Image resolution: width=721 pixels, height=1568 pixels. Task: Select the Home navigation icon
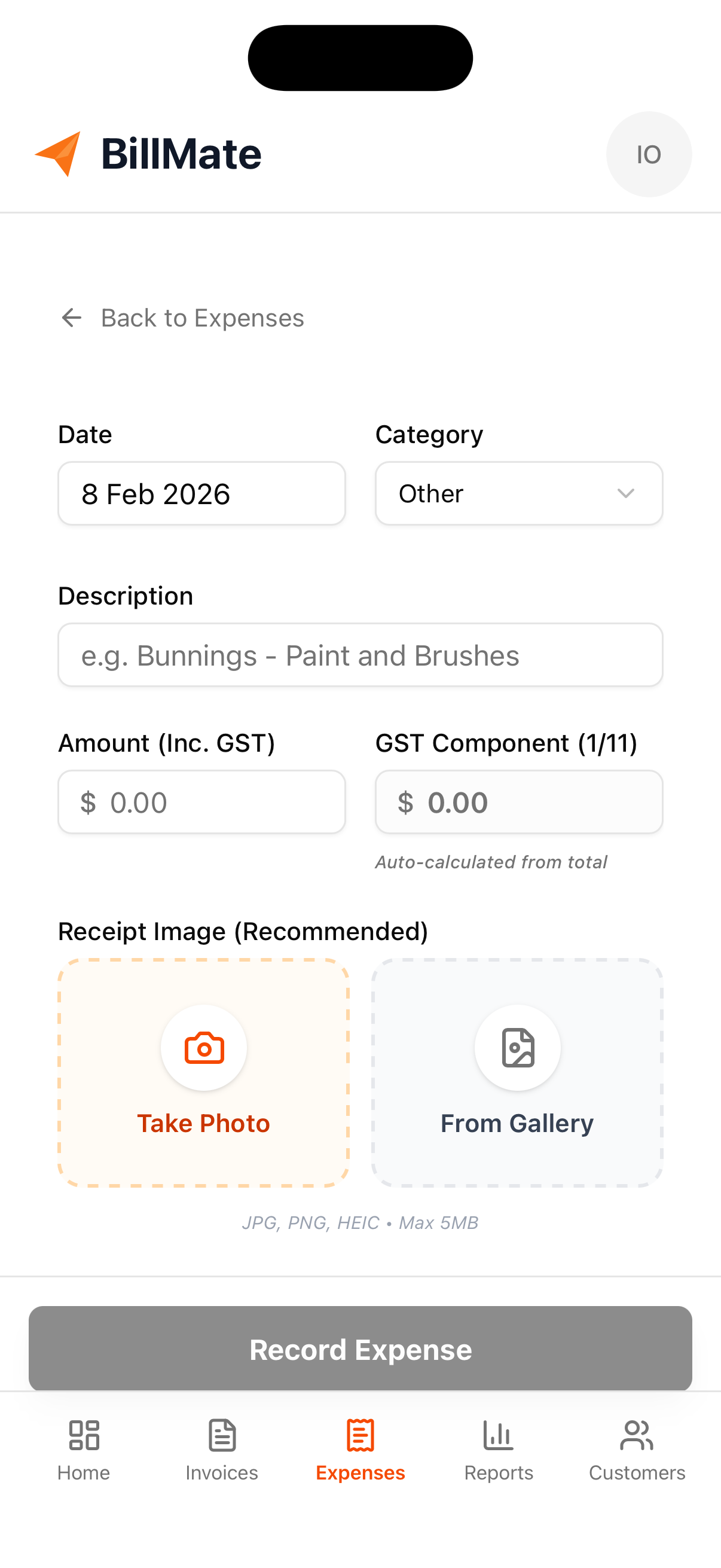click(83, 1435)
